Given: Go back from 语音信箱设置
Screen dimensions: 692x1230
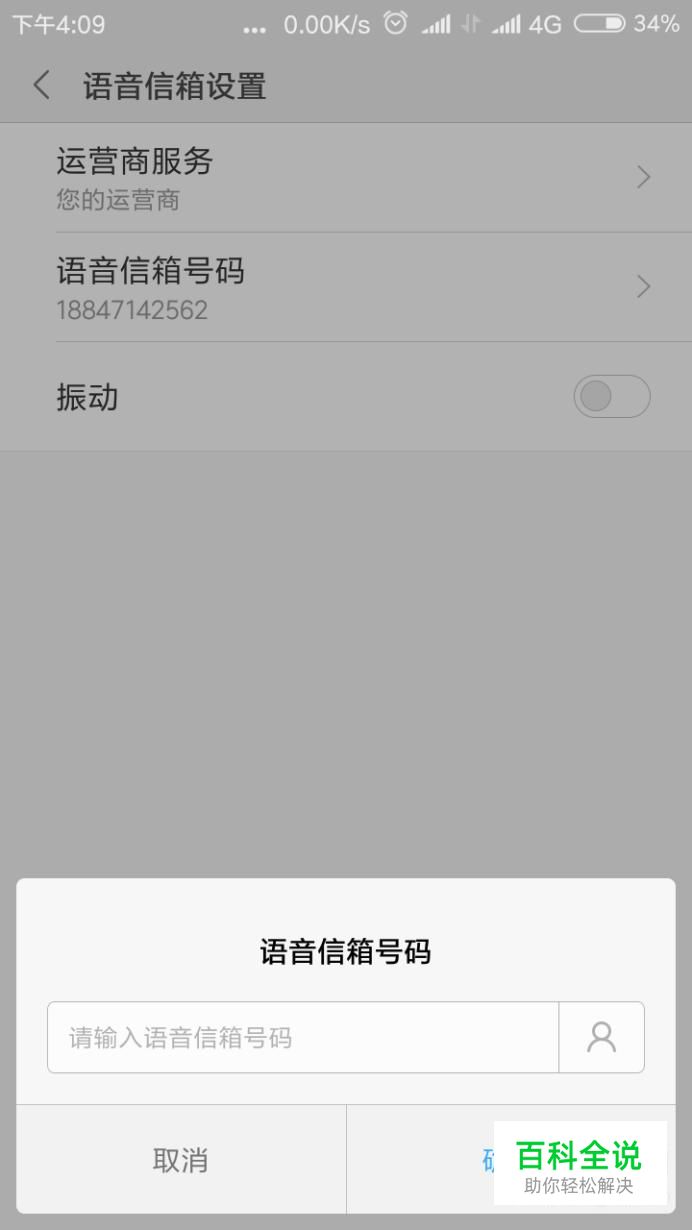Looking at the screenshot, I should click(41, 86).
